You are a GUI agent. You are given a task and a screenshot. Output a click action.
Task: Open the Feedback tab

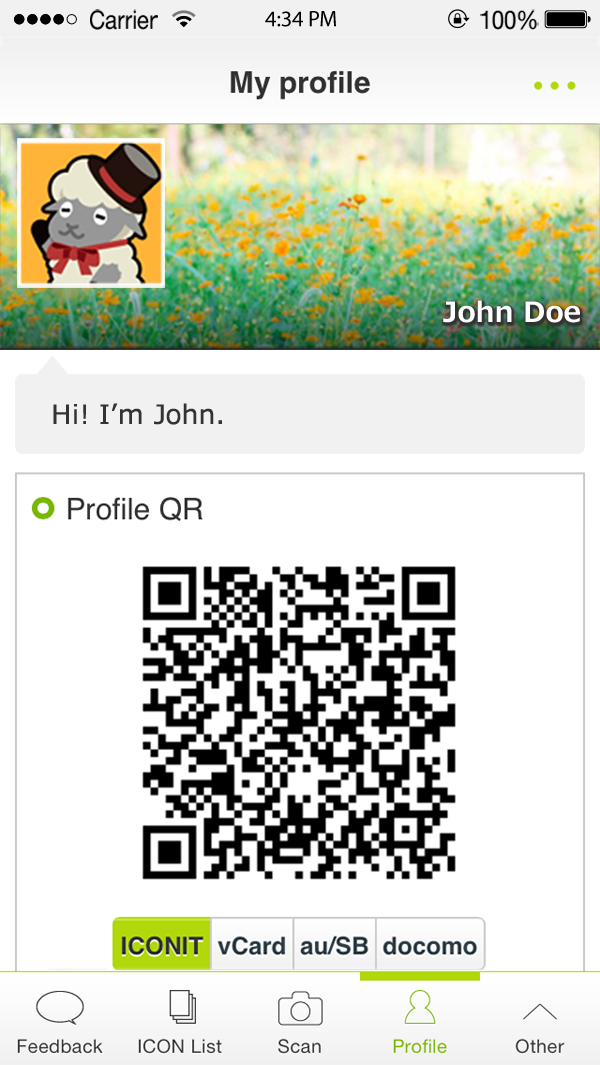click(x=60, y=1022)
